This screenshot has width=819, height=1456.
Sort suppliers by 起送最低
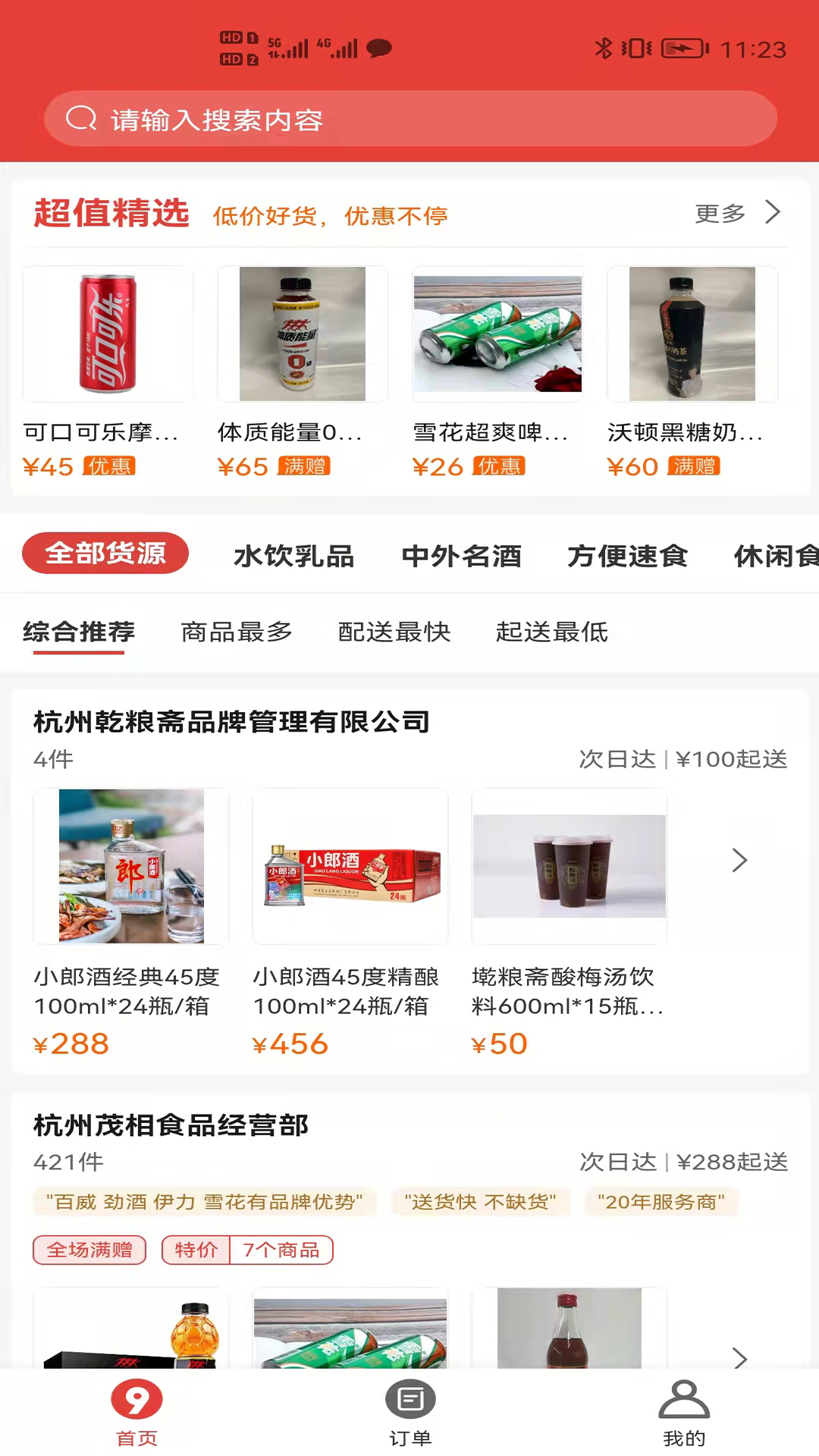(552, 632)
